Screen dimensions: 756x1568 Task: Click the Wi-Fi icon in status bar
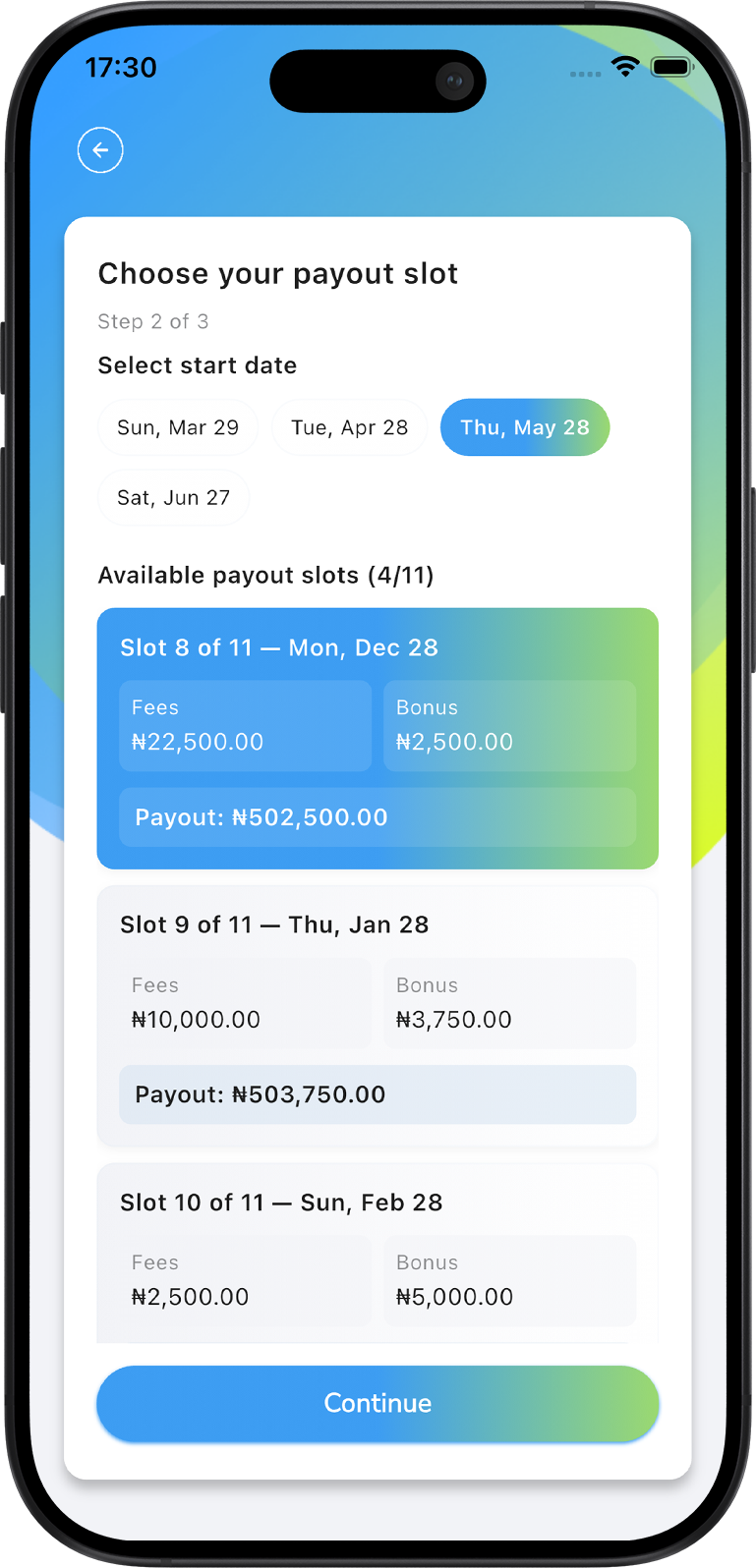pyautogui.click(x=625, y=67)
